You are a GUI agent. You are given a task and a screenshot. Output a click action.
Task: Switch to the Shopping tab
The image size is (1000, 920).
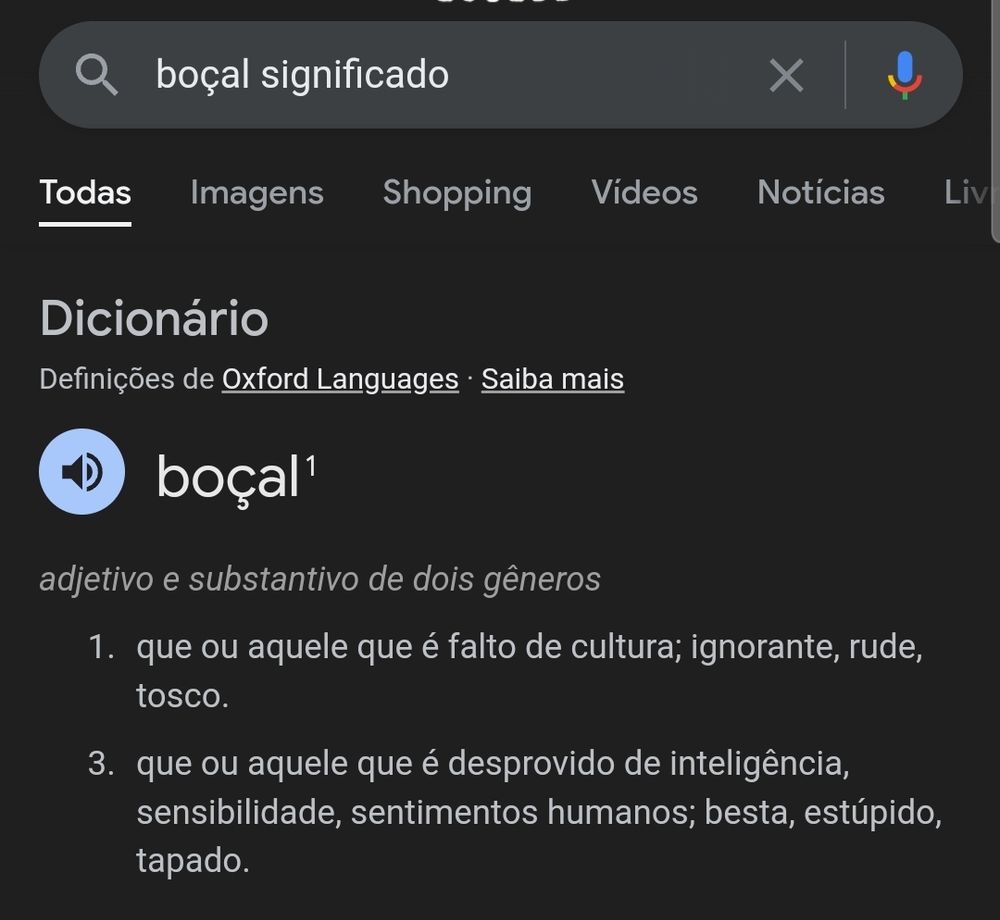tap(457, 193)
